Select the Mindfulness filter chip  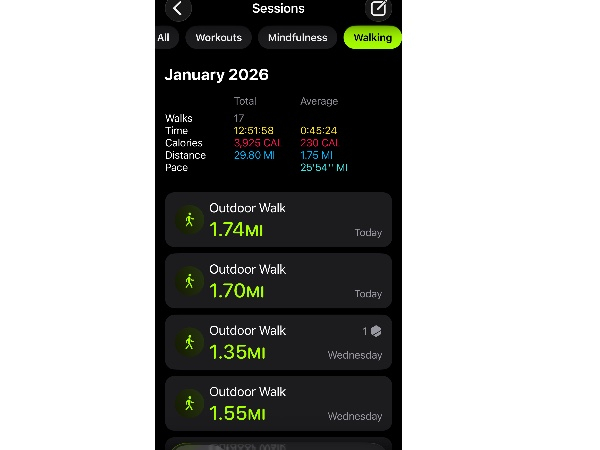(296, 38)
